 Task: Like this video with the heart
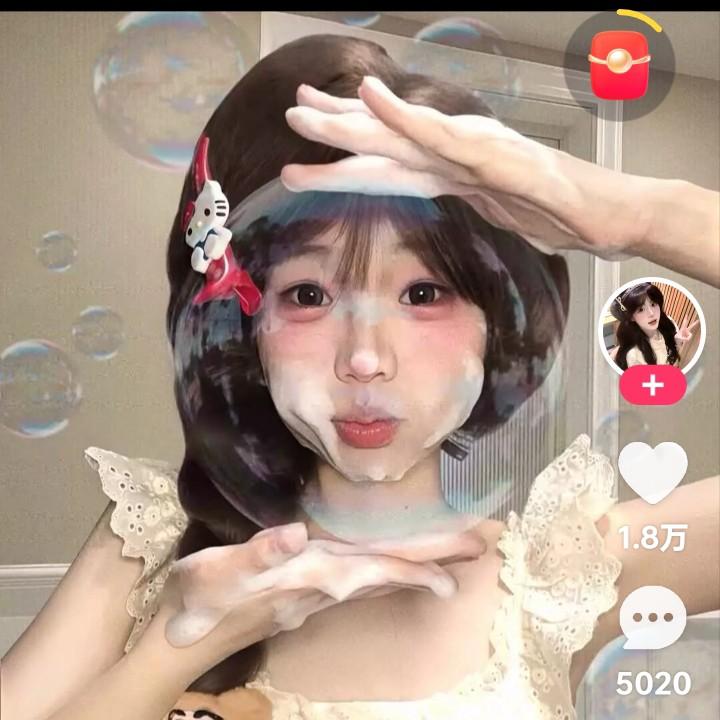(x=653, y=473)
